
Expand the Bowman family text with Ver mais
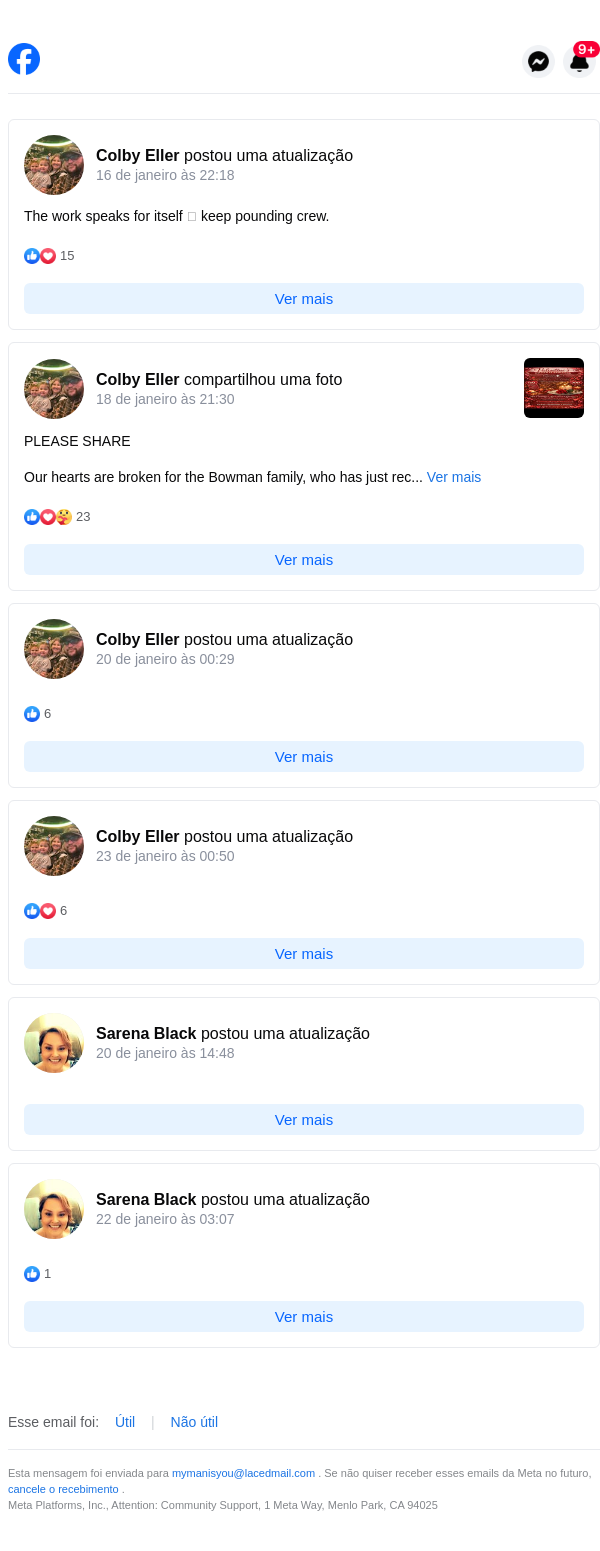(454, 477)
